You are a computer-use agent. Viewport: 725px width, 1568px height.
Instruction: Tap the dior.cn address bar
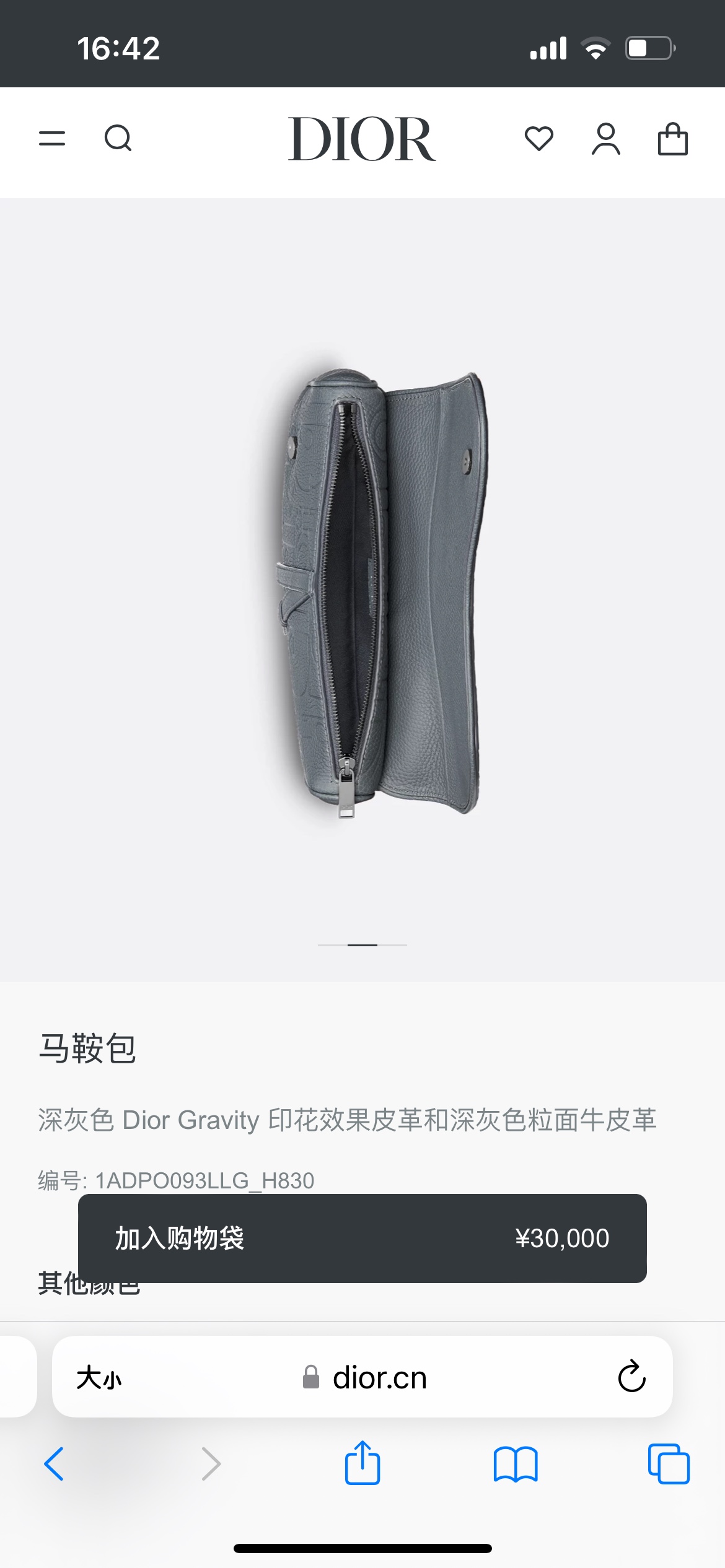coord(366,1379)
